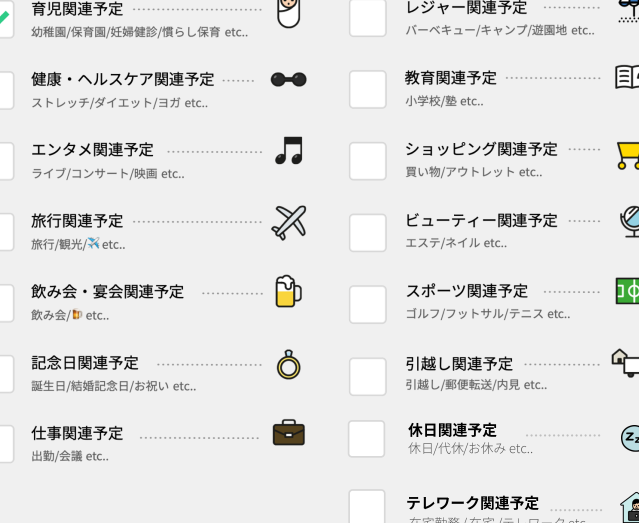Screen dimensions: 639x523
Task: Tick the 休日関連予定 checkbox
Action: (x=367, y=439)
